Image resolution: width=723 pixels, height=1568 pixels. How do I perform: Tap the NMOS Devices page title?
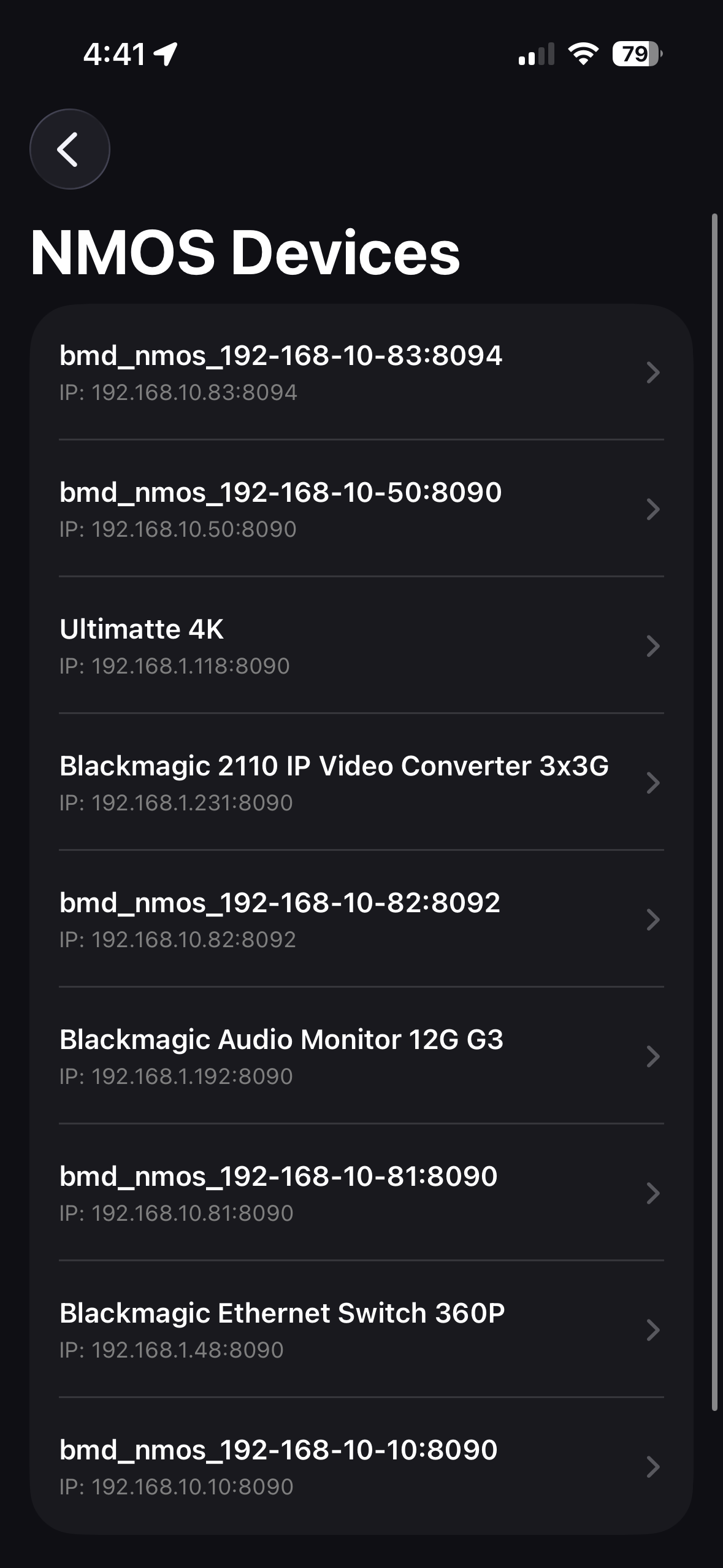point(246,253)
